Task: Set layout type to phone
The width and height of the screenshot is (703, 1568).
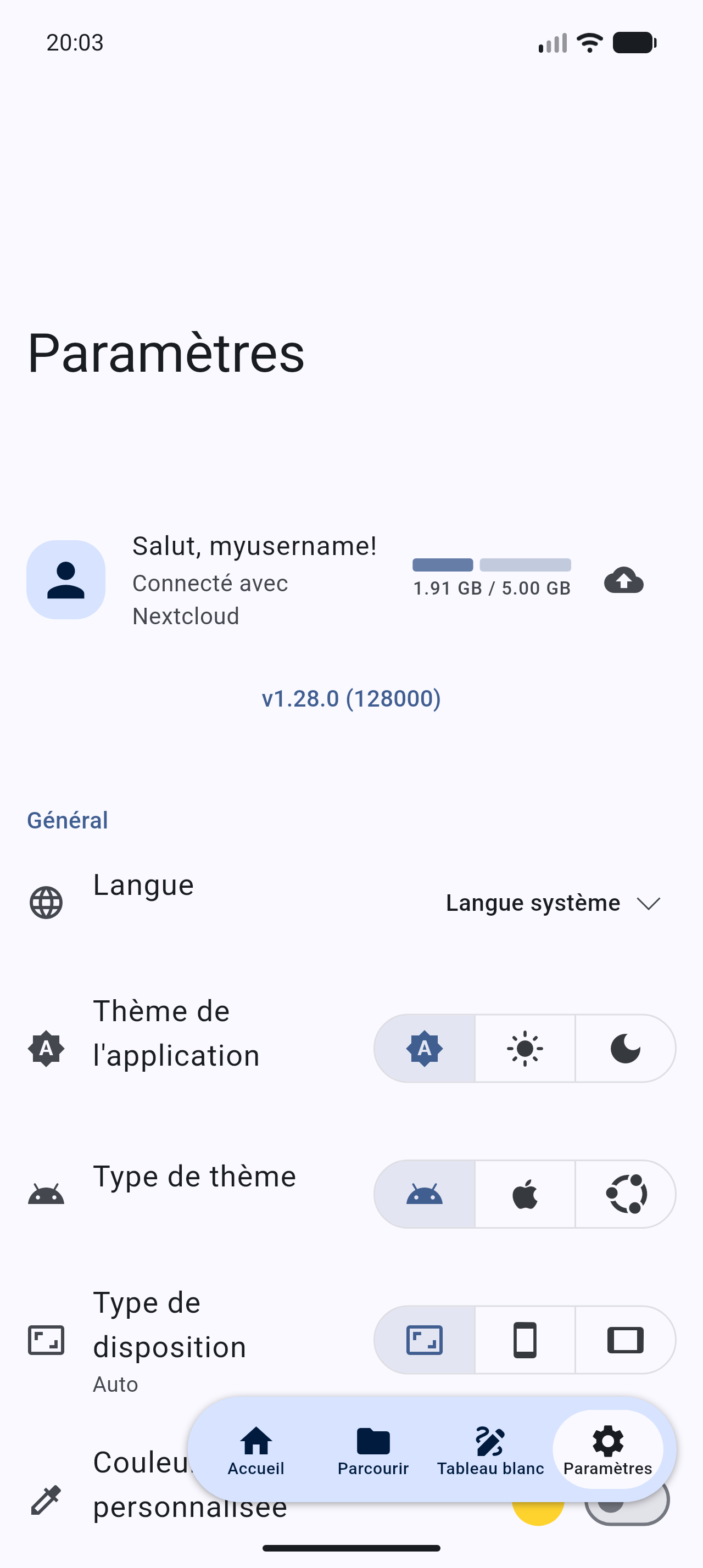Action: tap(525, 1340)
